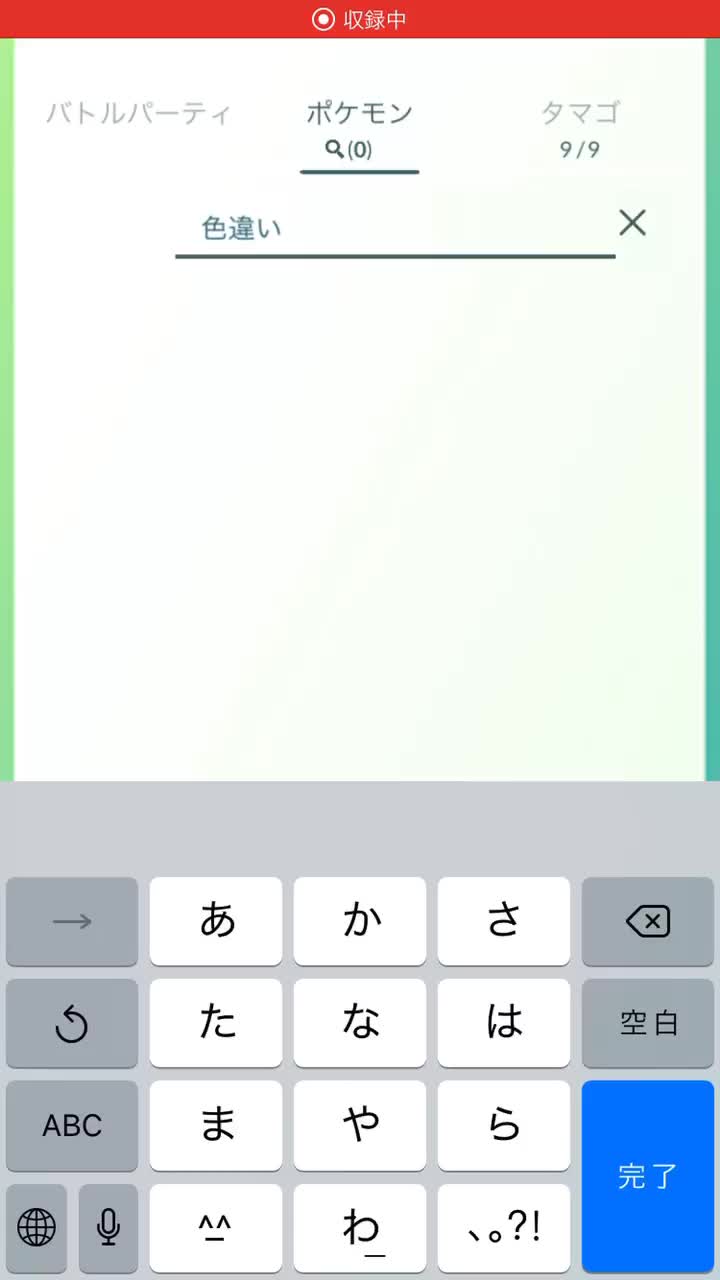
Task: Tap the blue 完了 key
Action: [648, 1177]
